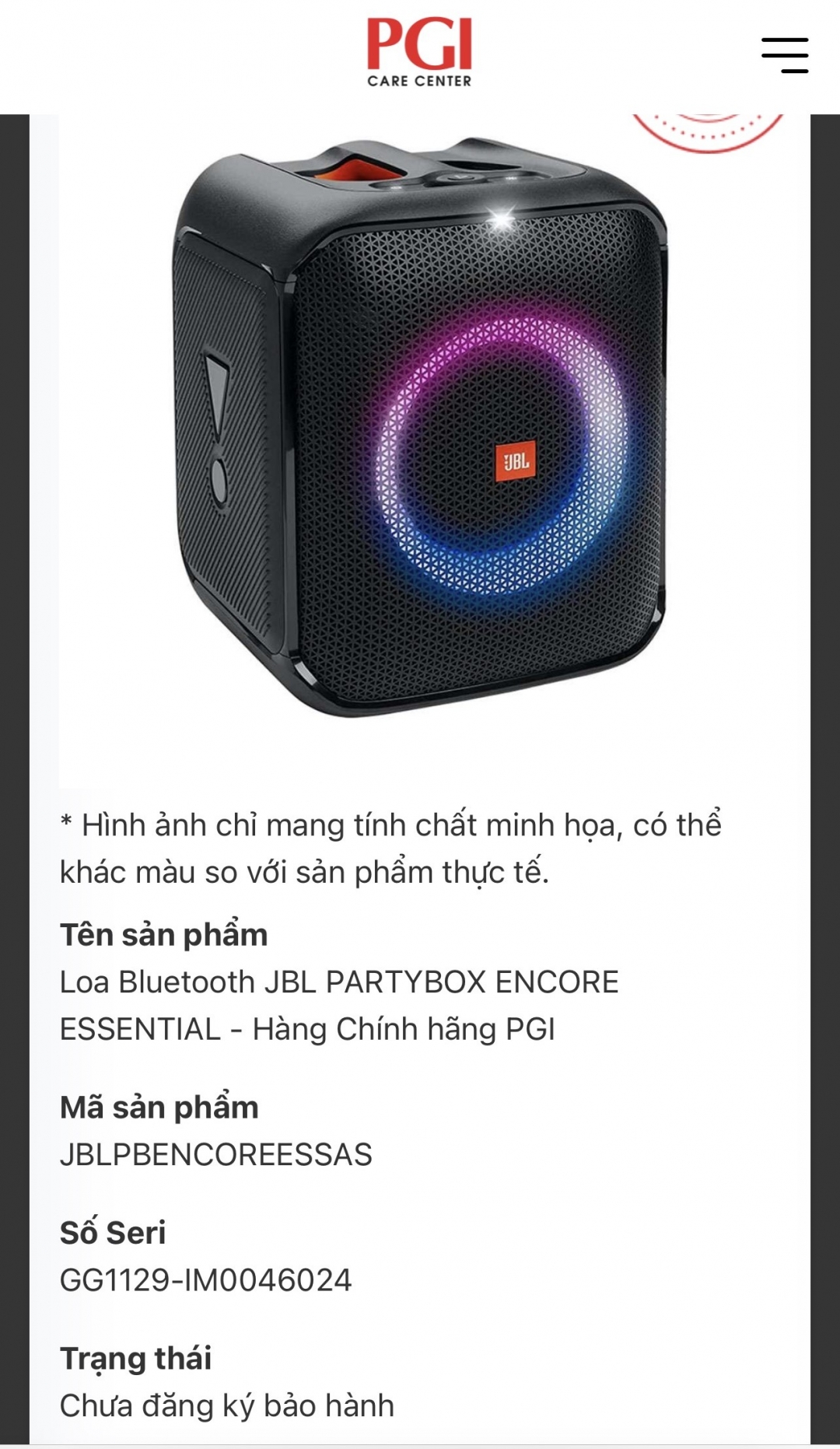The height and width of the screenshot is (1449, 840).
Task: Tap the PGI Care Center logo
Action: pos(419,53)
